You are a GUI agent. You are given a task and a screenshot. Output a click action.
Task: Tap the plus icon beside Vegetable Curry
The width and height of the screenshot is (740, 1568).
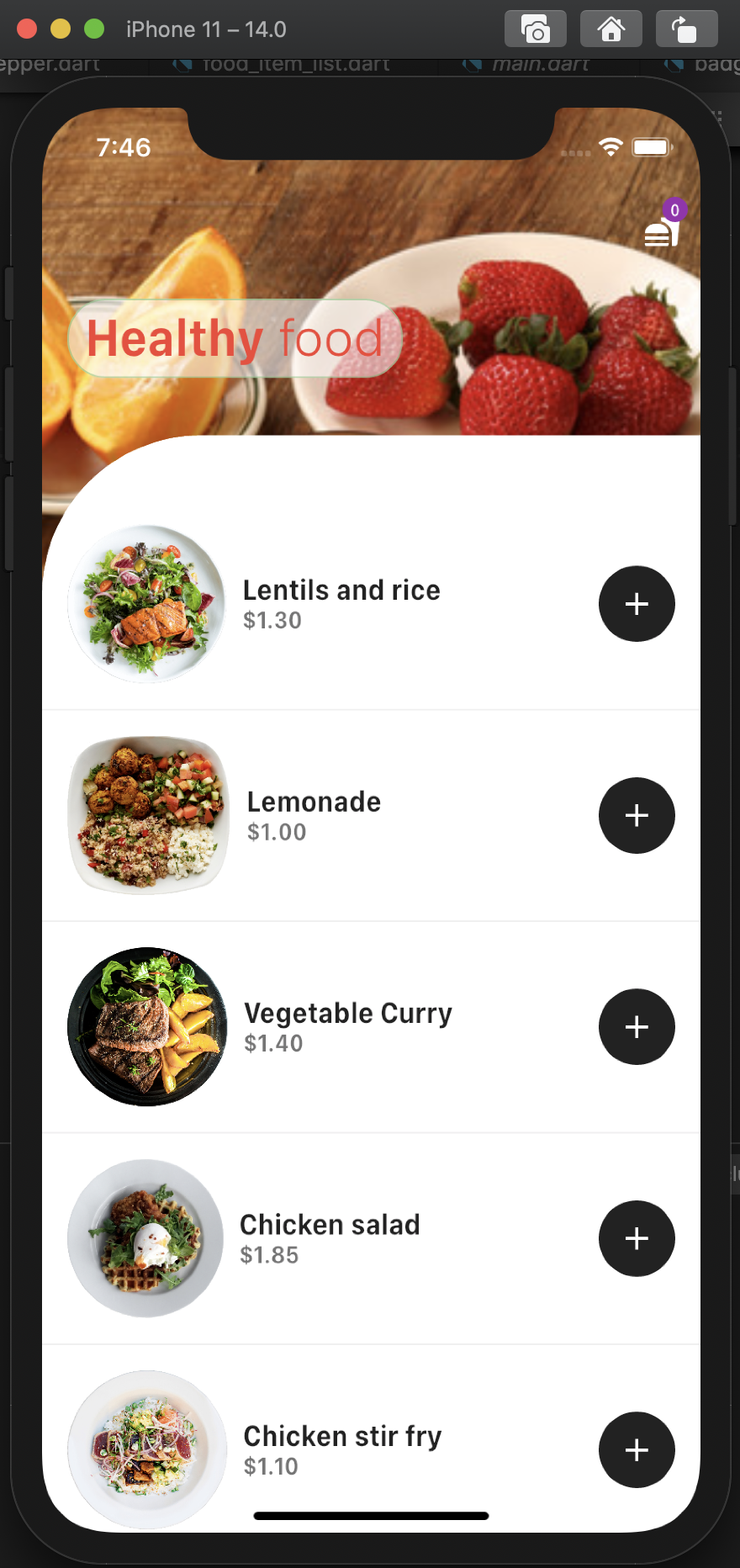click(637, 1027)
